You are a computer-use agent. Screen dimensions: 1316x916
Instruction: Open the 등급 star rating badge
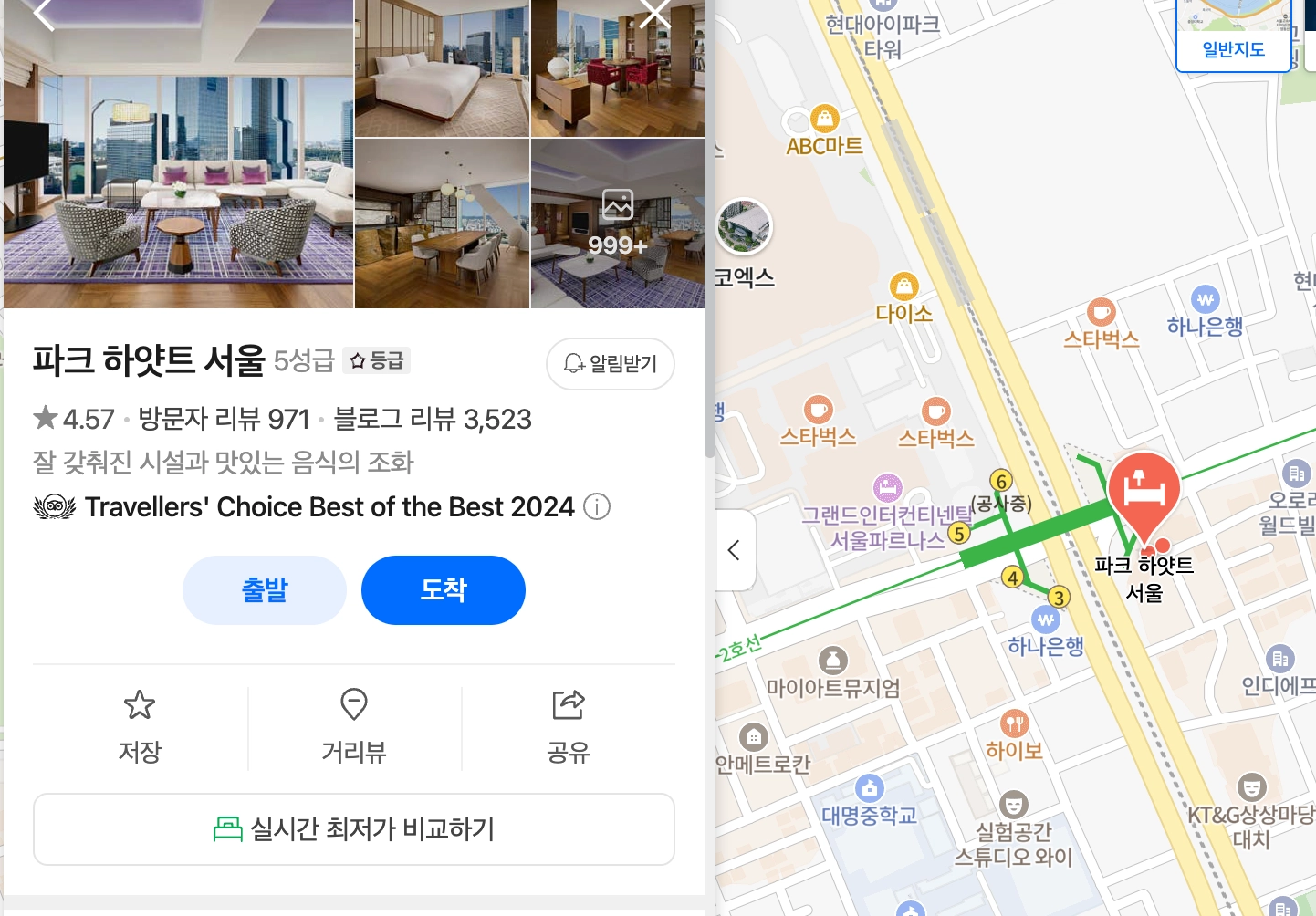377,361
